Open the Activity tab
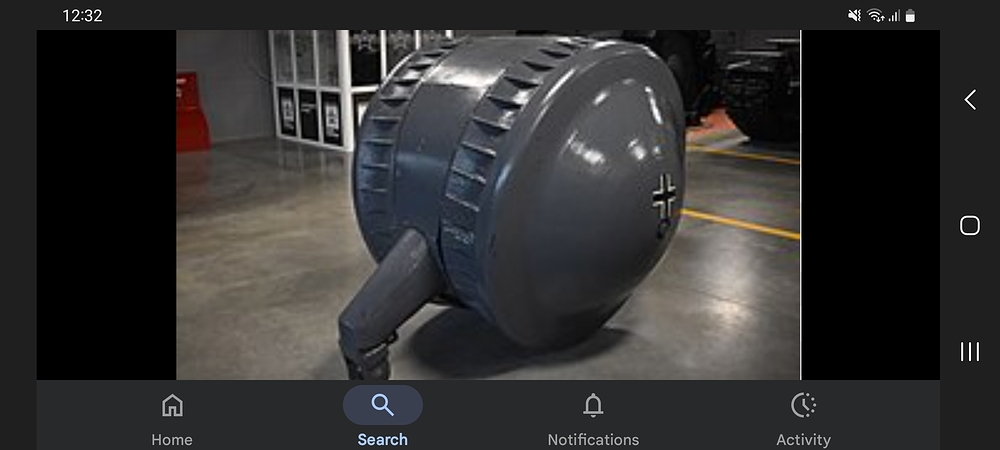 803,416
